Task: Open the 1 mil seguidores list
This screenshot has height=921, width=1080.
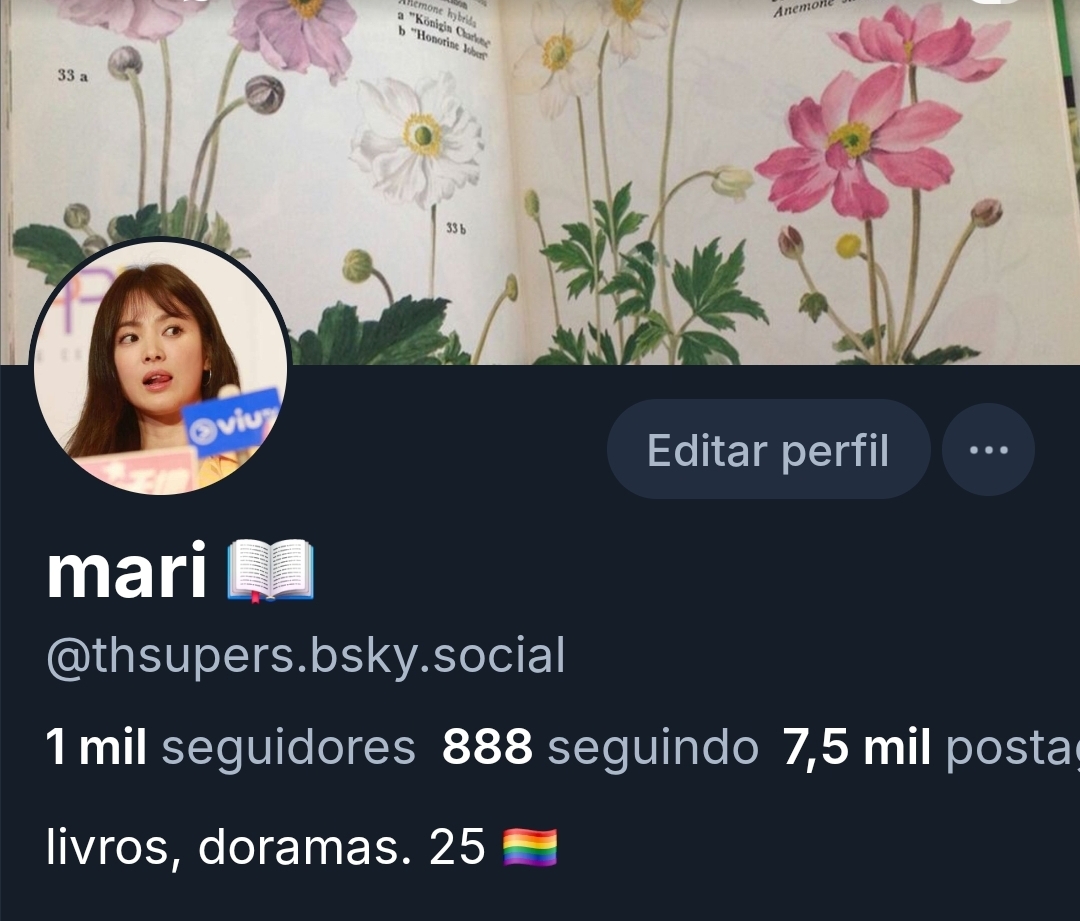Action: 230,747
